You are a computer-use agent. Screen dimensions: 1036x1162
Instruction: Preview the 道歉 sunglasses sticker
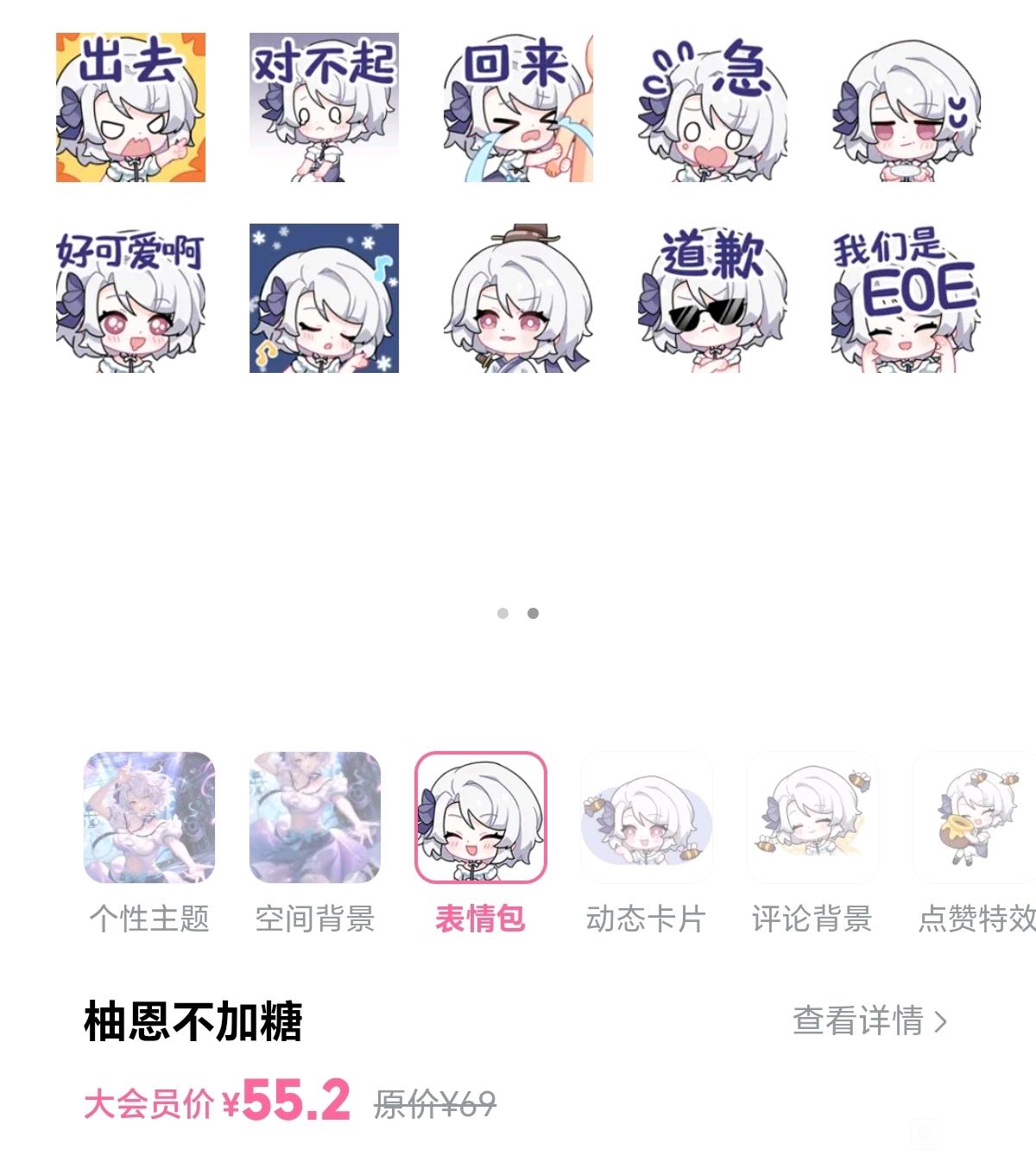[x=712, y=299]
